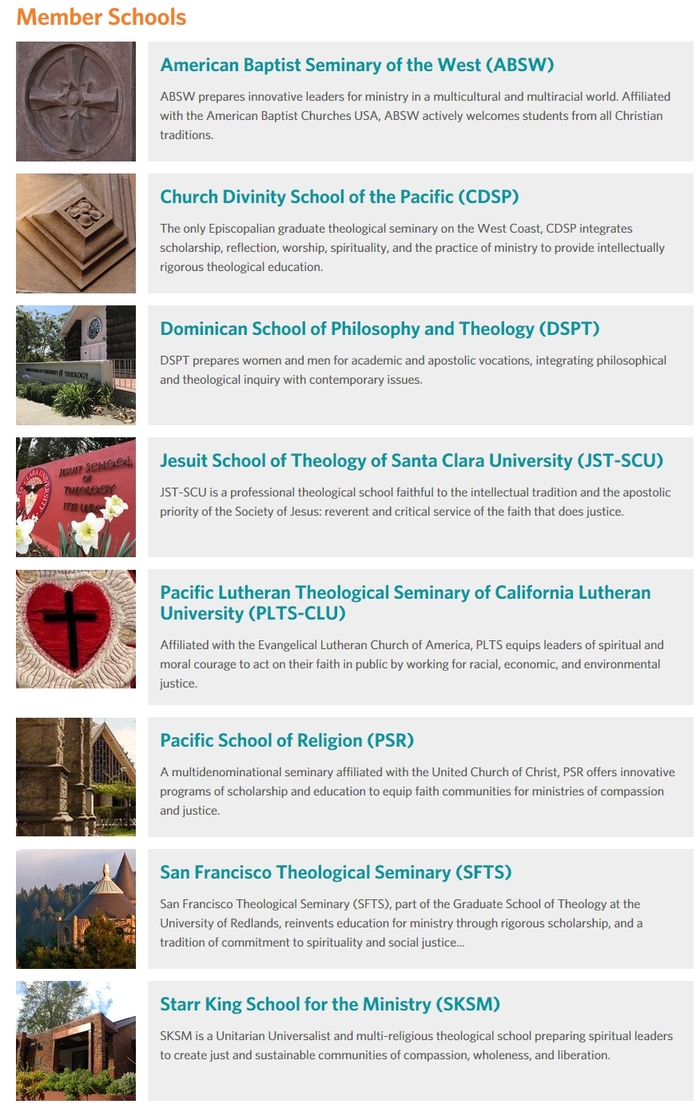Screen dimensions: 700x1120
Task: Open Starr King School for the Ministry
Action: tap(330, 1004)
